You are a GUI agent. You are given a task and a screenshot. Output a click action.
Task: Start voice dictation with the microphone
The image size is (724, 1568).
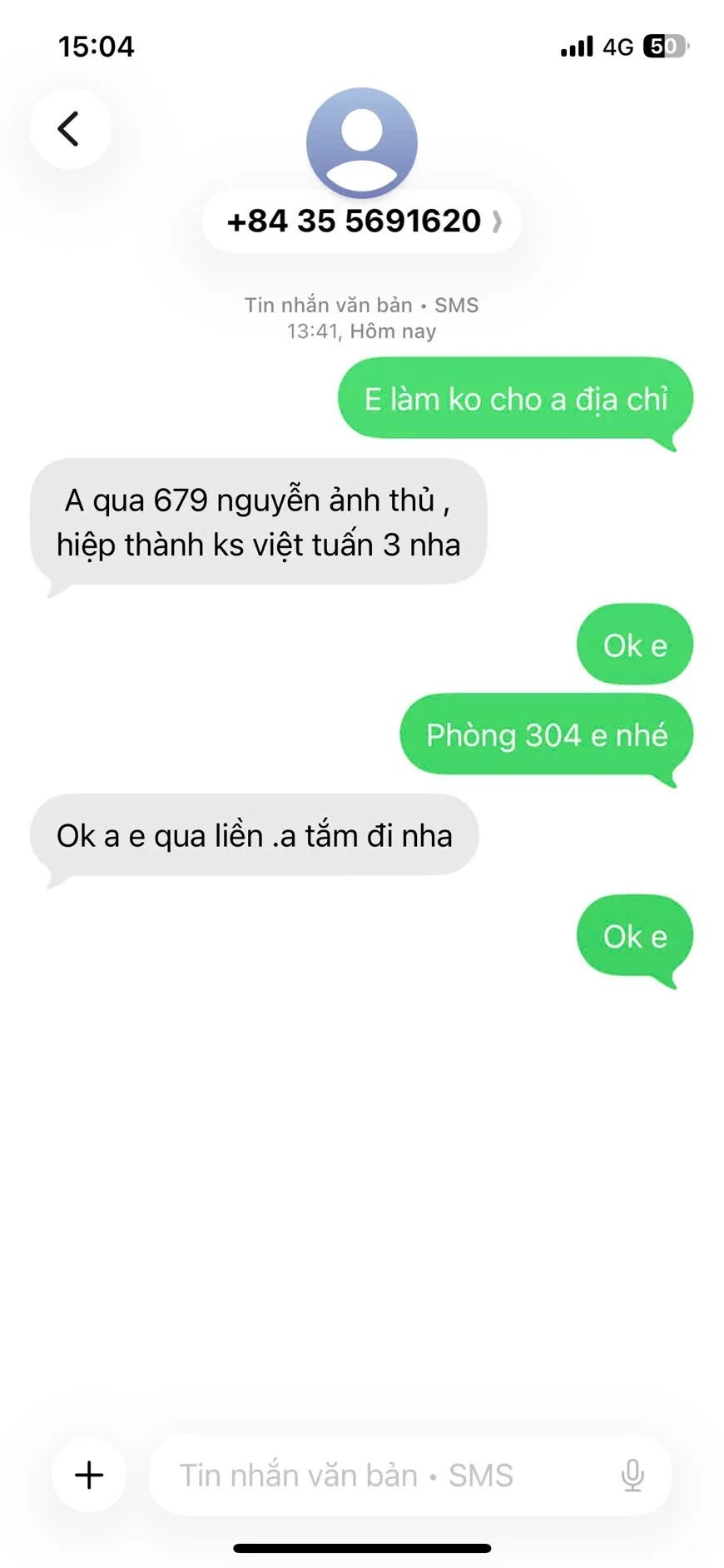[632, 1475]
